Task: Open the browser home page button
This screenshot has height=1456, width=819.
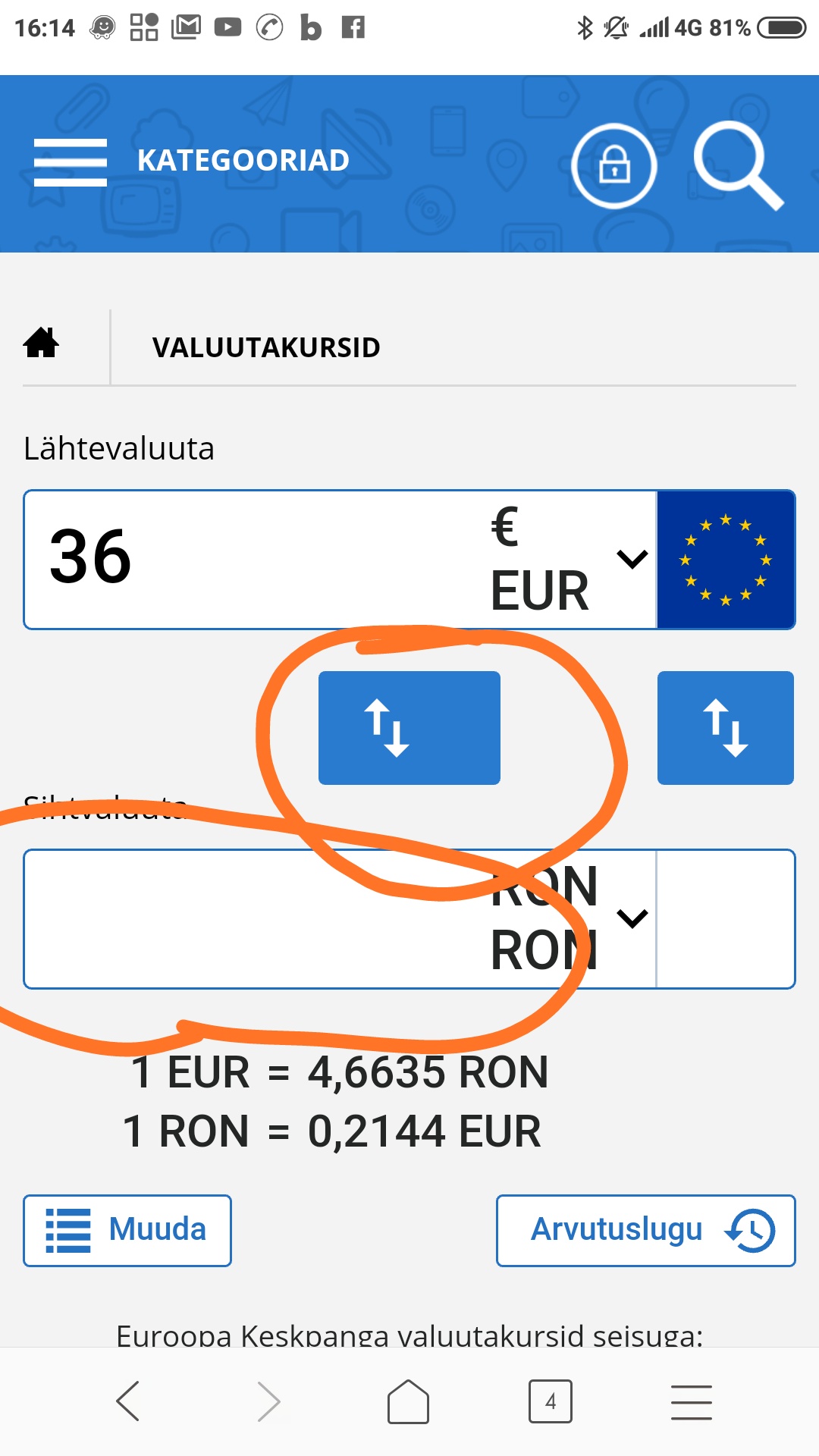Action: click(x=409, y=1401)
